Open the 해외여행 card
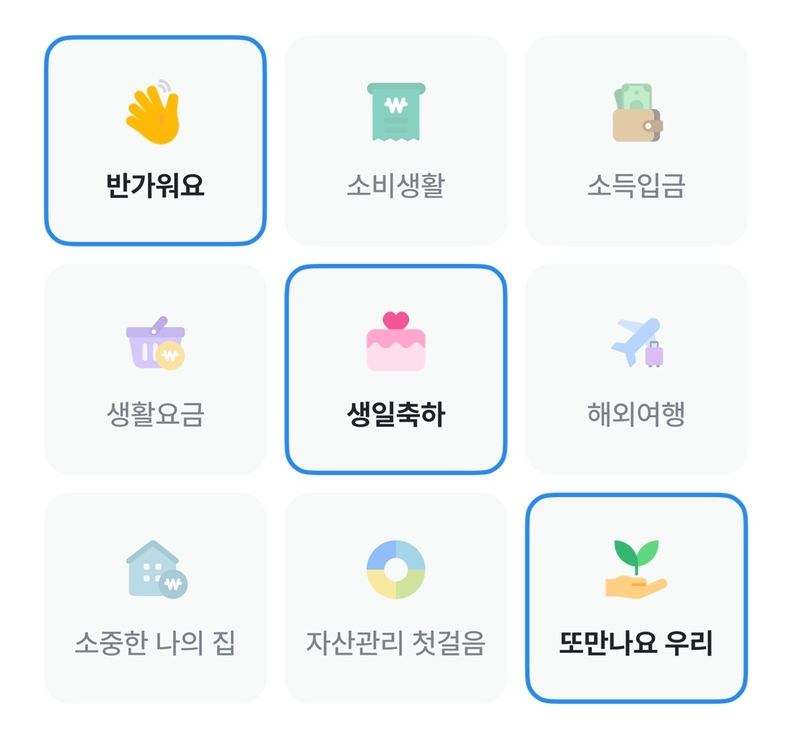792x739 pixels. click(x=636, y=369)
